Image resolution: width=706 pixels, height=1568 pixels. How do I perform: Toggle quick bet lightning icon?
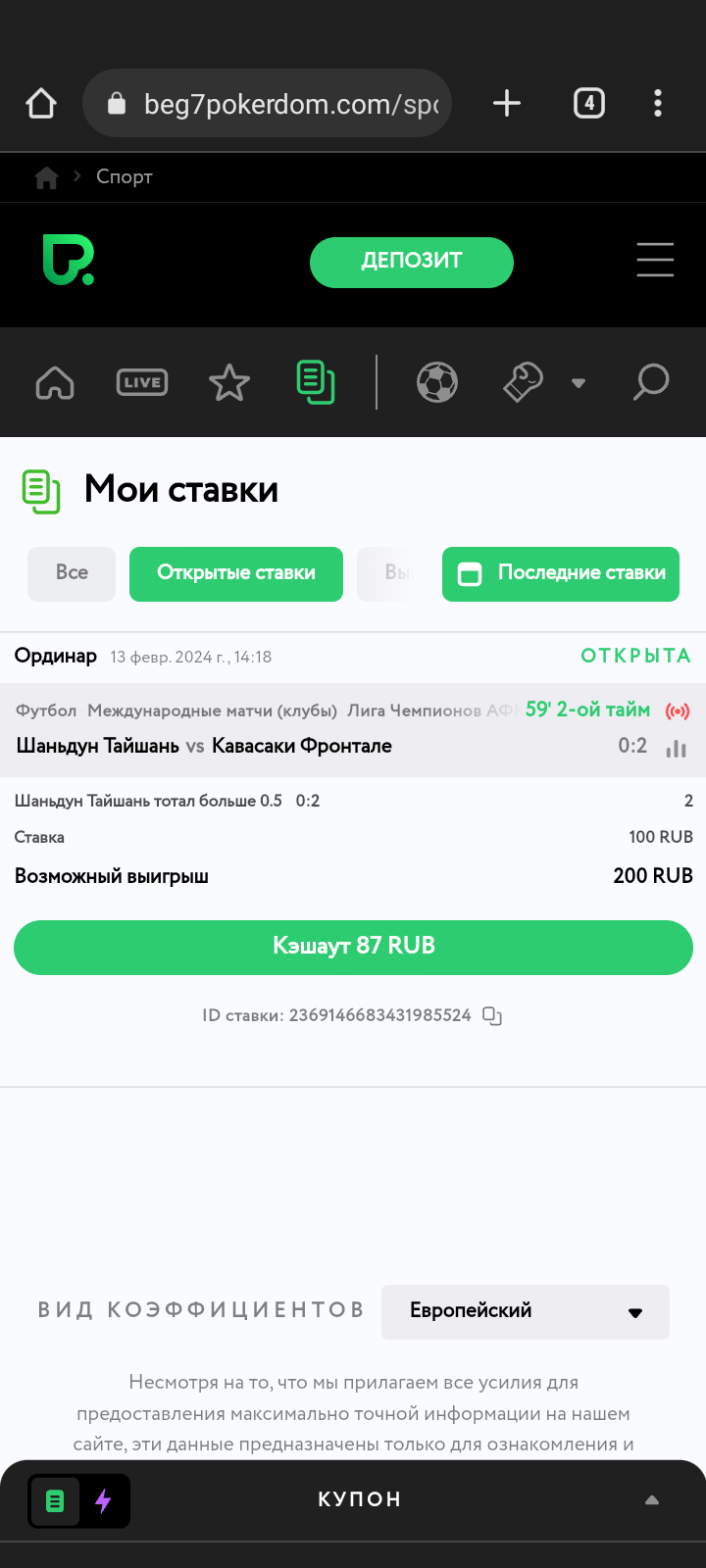pyautogui.click(x=104, y=1500)
